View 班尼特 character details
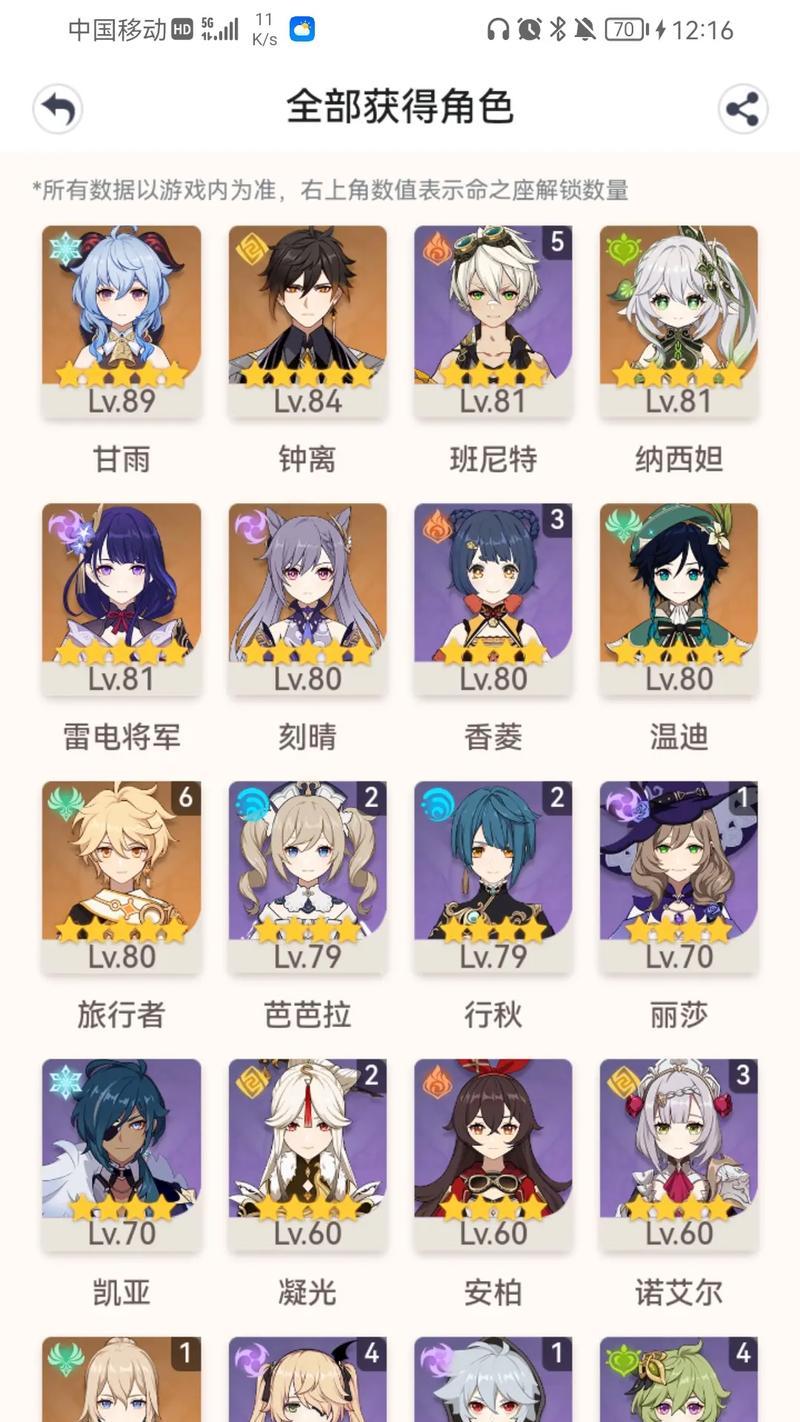This screenshot has width=800, height=1422. 493,320
